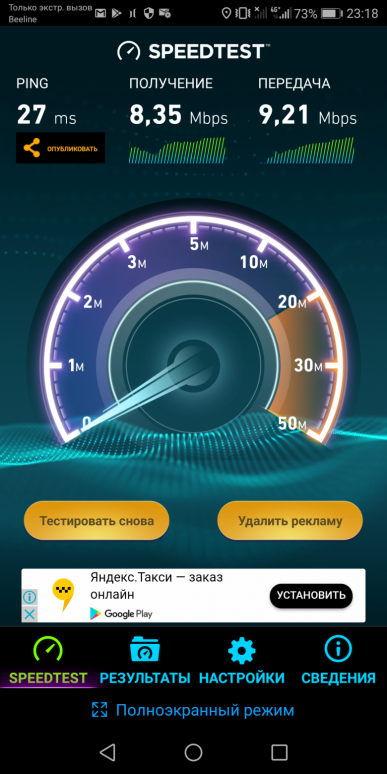
Task: Switch to the Результаты tab
Action: (x=145, y=660)
